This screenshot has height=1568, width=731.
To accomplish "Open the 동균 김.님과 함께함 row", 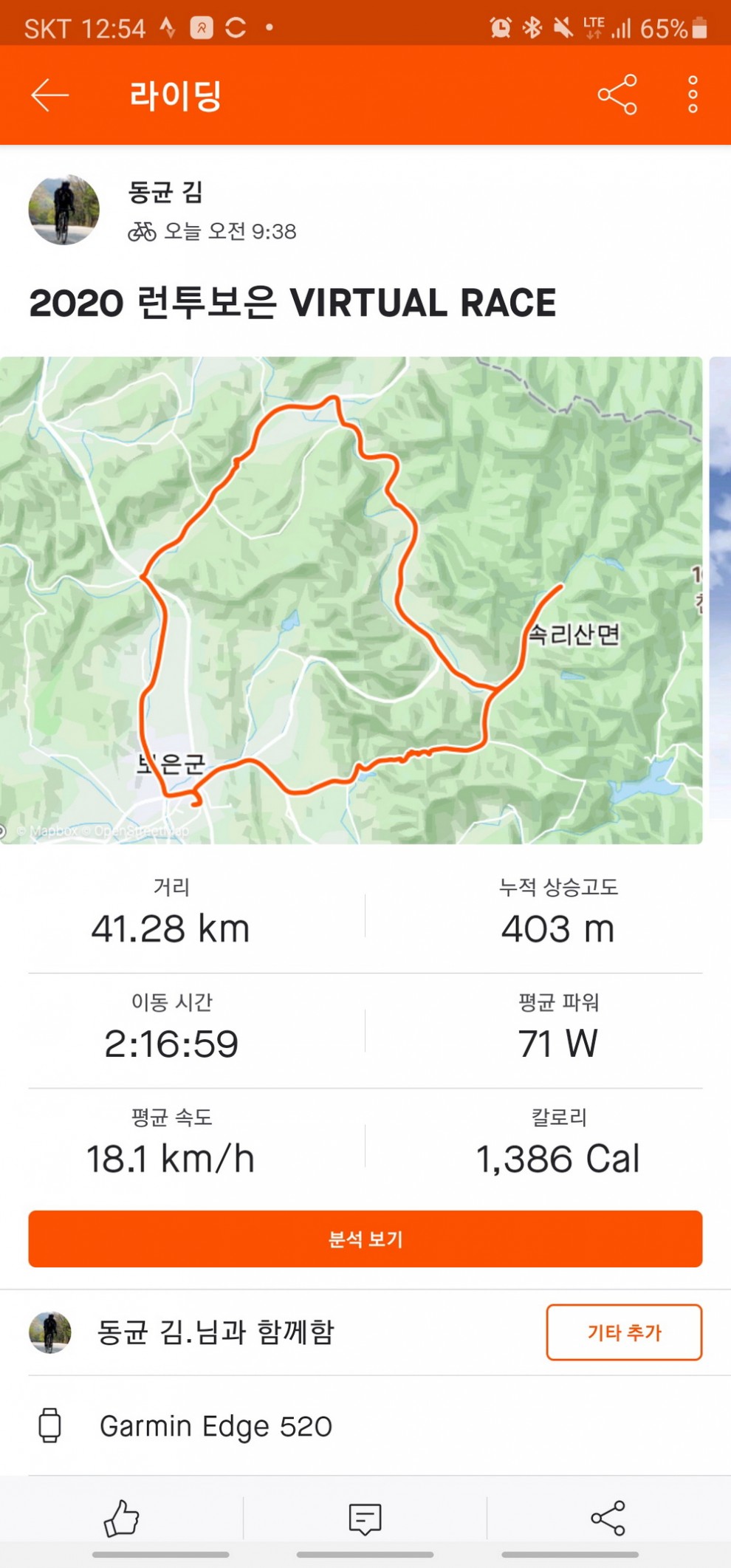I will tap(216, 1332).
